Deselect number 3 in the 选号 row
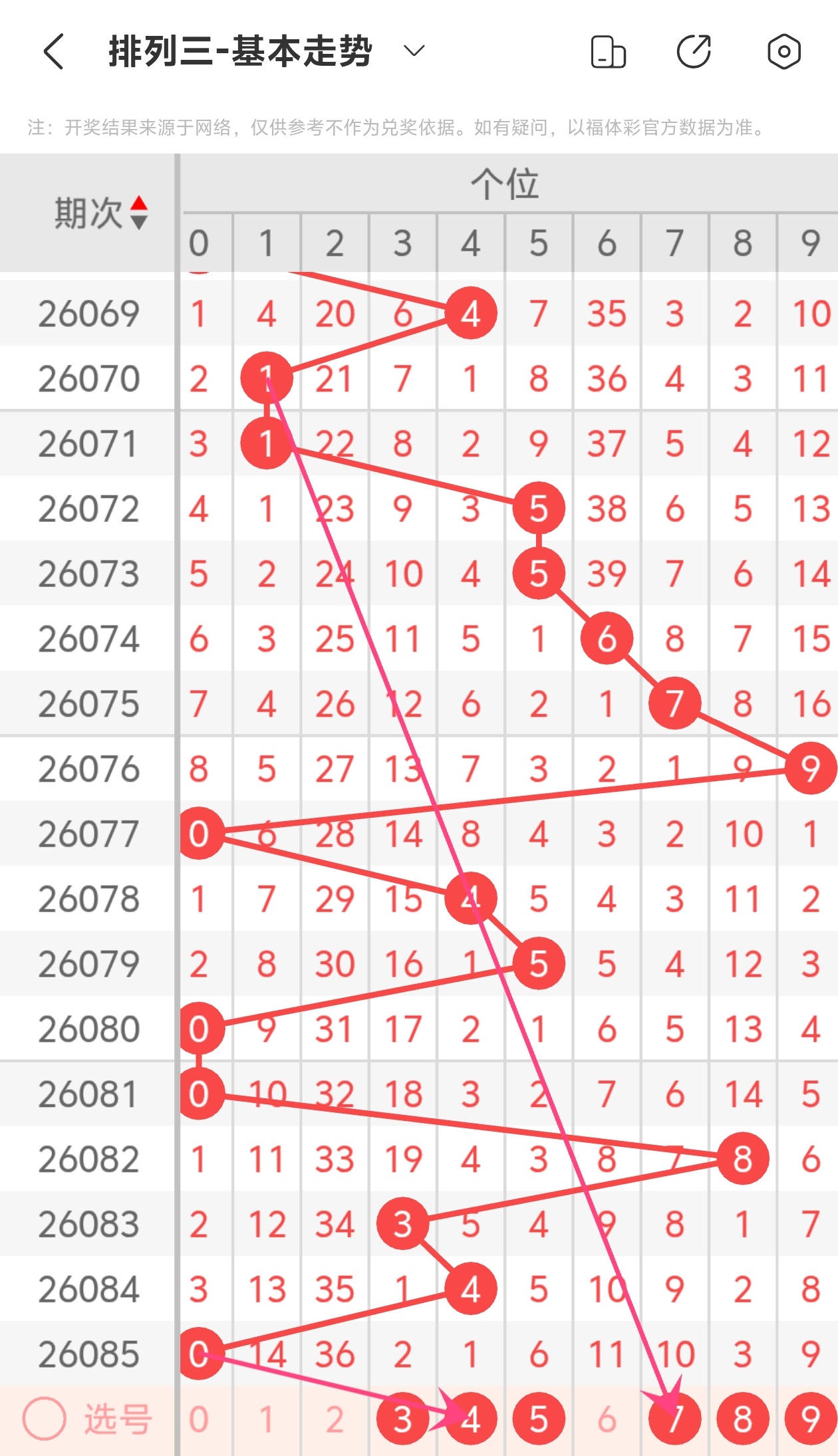Image resolution: width=838 pixels, height=1456 pixels. coord(402,1419)
